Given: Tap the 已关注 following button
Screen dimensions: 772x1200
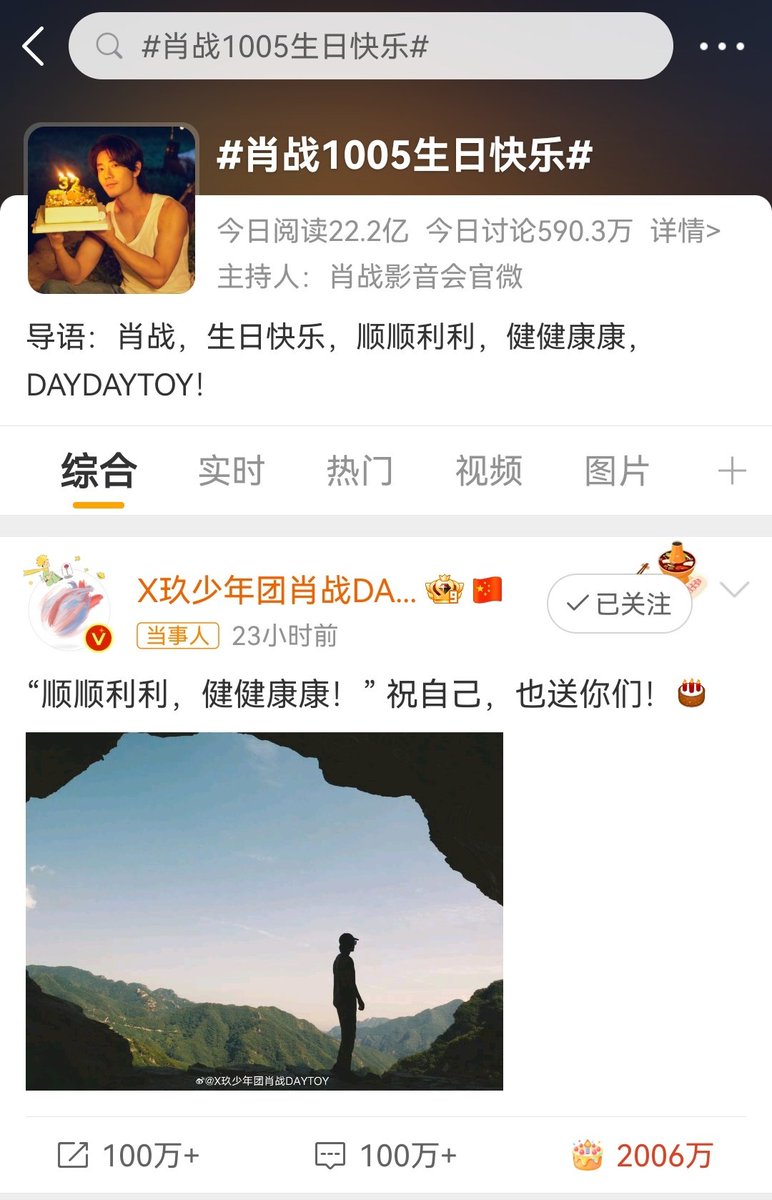Looking at the screenshot, I should pos(619,604).
